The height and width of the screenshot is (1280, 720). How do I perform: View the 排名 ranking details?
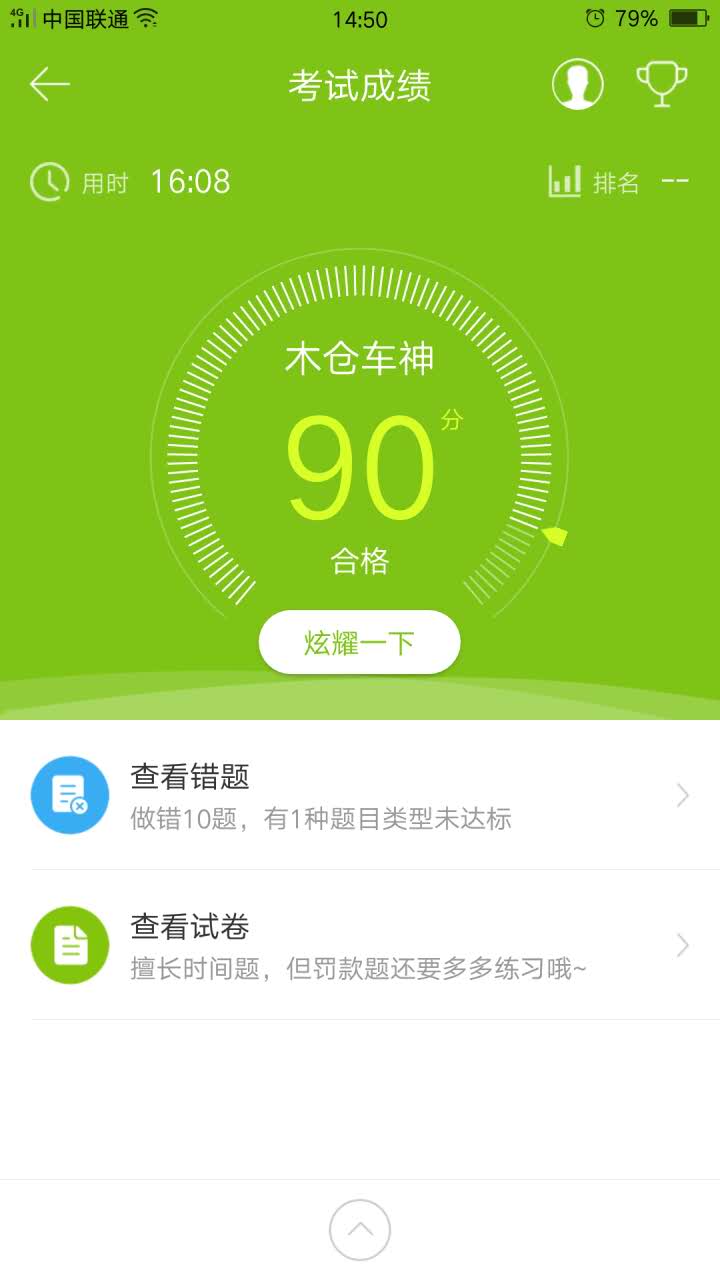616,182
